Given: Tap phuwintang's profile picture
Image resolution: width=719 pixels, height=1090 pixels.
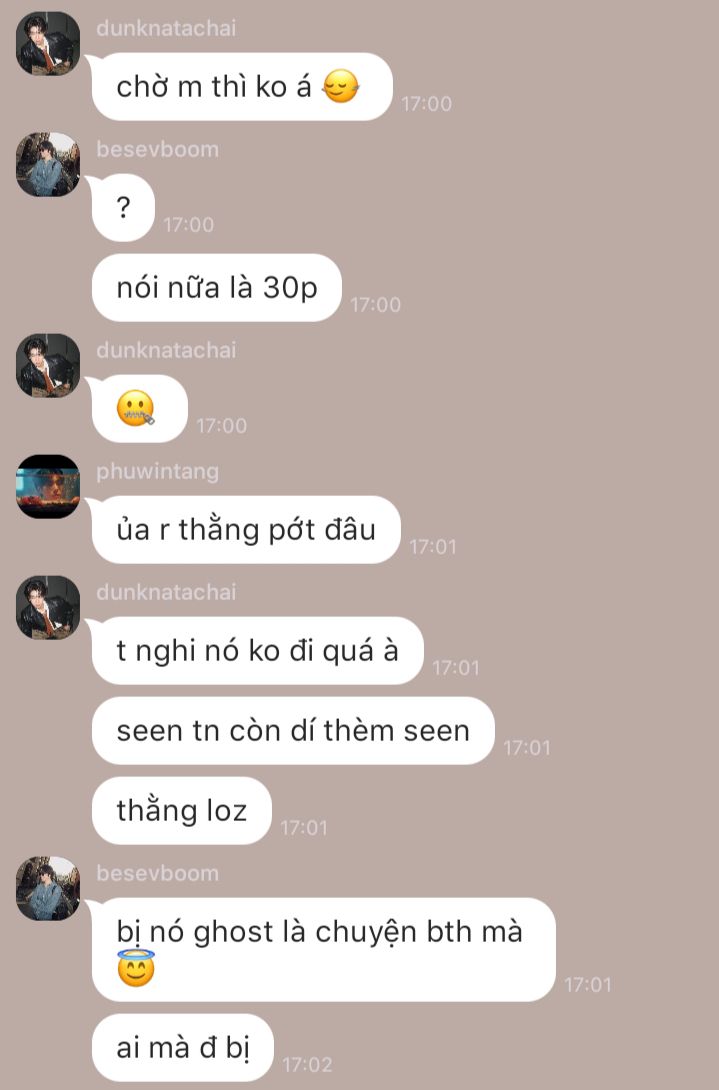Looking at the screenshot, I should click(48, 487).
